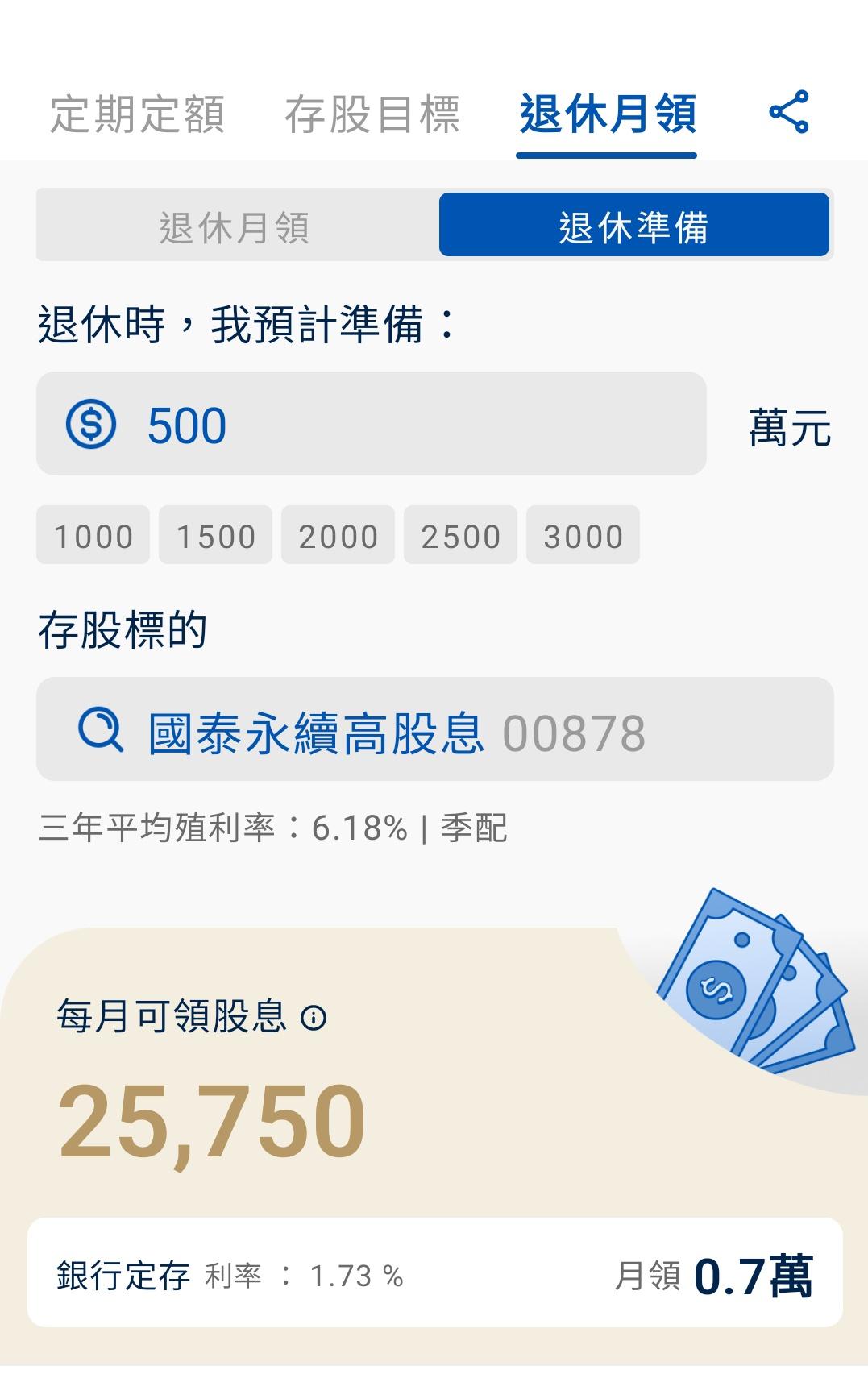868x1374 pixels.
Task: Open info icon beside 每月可領股息
Action: click(x=314, y=1019)
